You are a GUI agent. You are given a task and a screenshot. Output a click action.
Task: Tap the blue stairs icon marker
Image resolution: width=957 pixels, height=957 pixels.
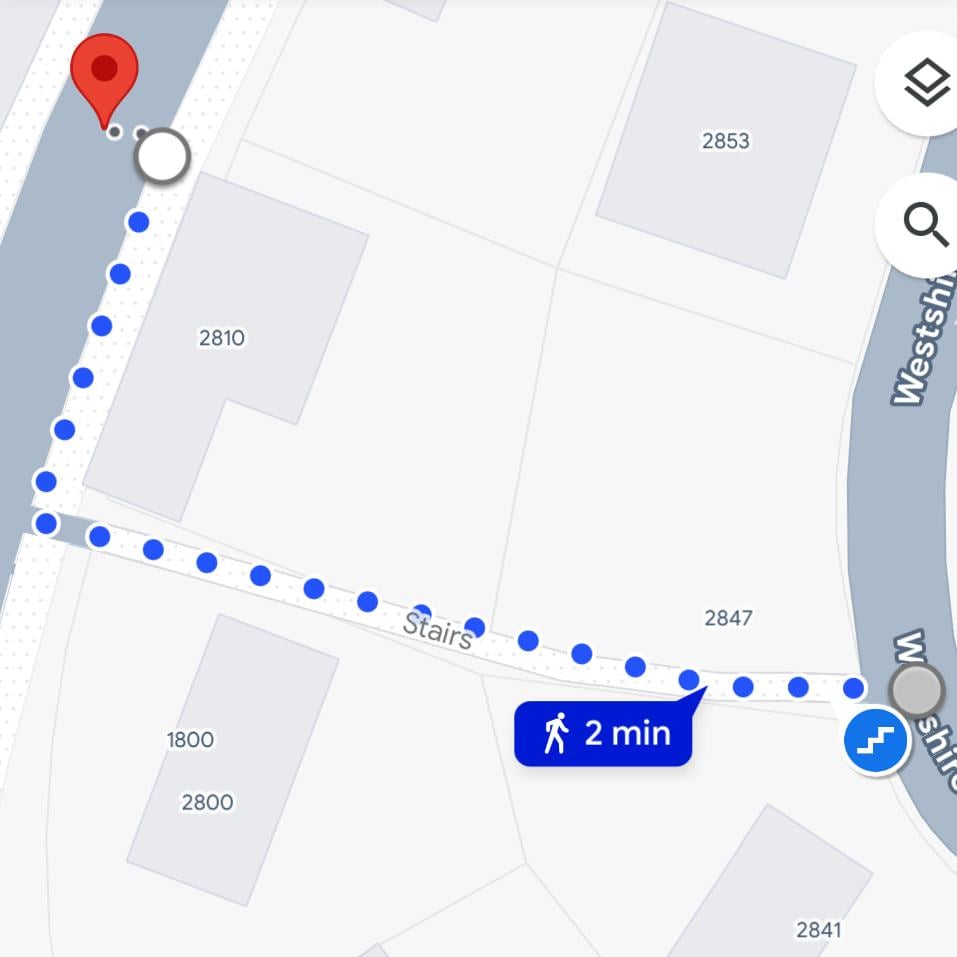[x=875, y=741]
